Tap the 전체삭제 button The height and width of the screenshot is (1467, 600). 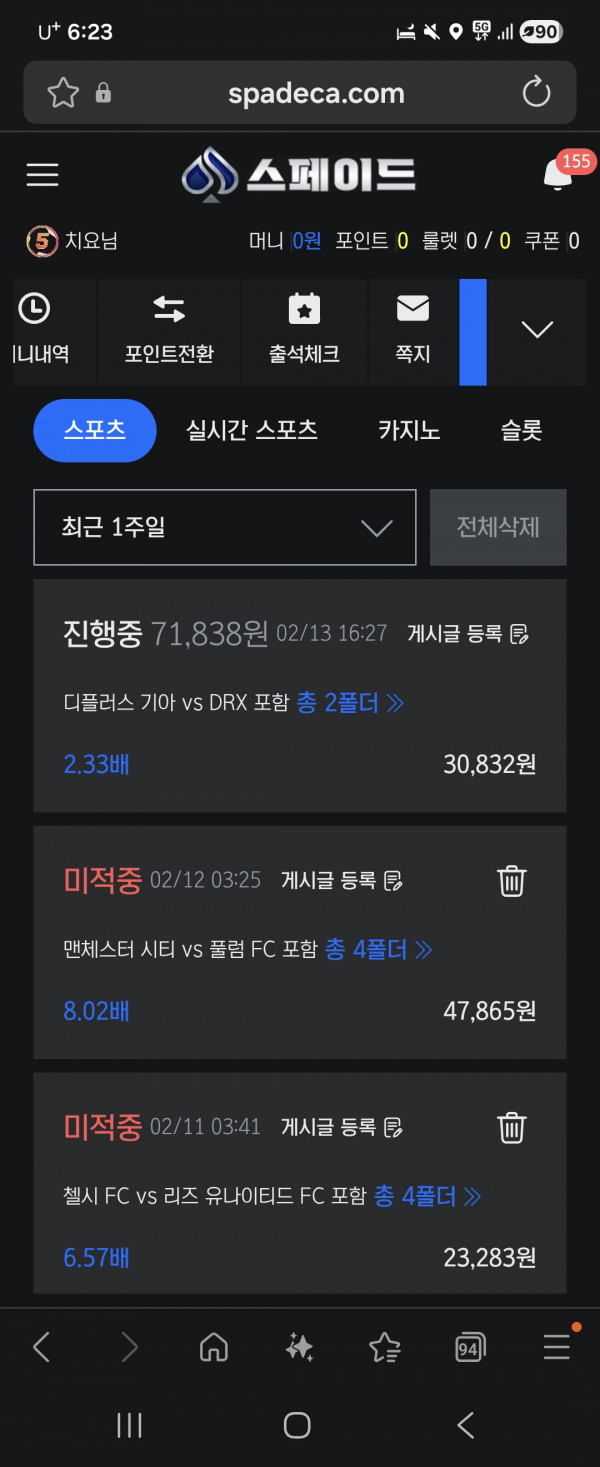[498, 527]
